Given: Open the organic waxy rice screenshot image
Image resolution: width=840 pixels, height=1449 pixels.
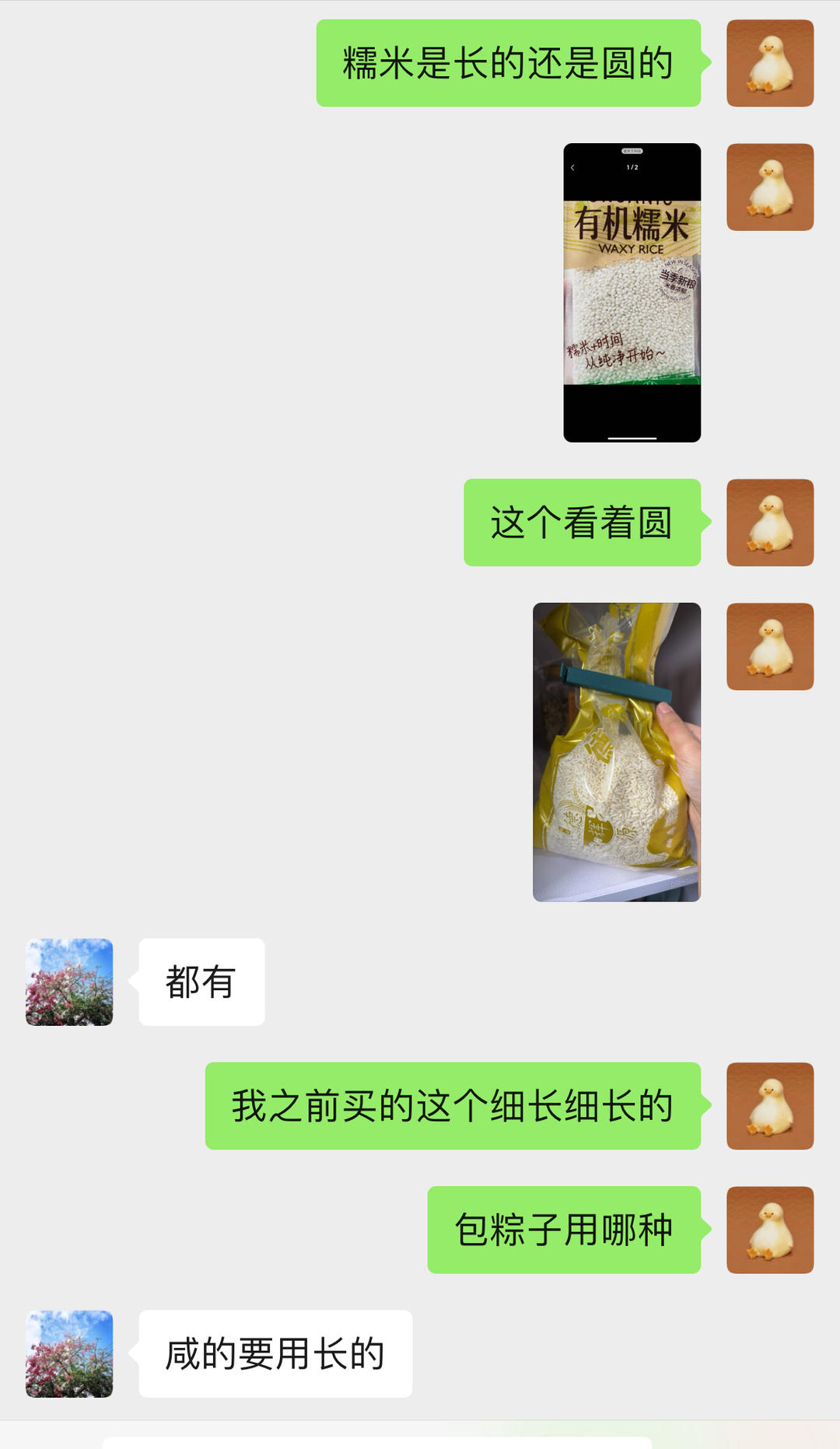Looking at the screenshot, I should 632,292.
